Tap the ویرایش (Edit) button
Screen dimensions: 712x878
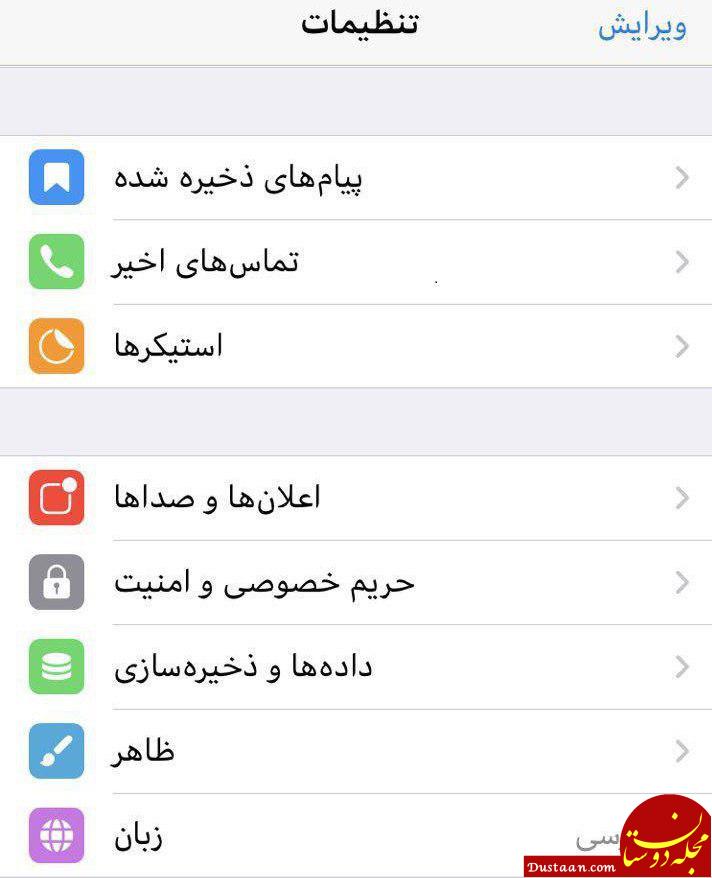(642, 26)
